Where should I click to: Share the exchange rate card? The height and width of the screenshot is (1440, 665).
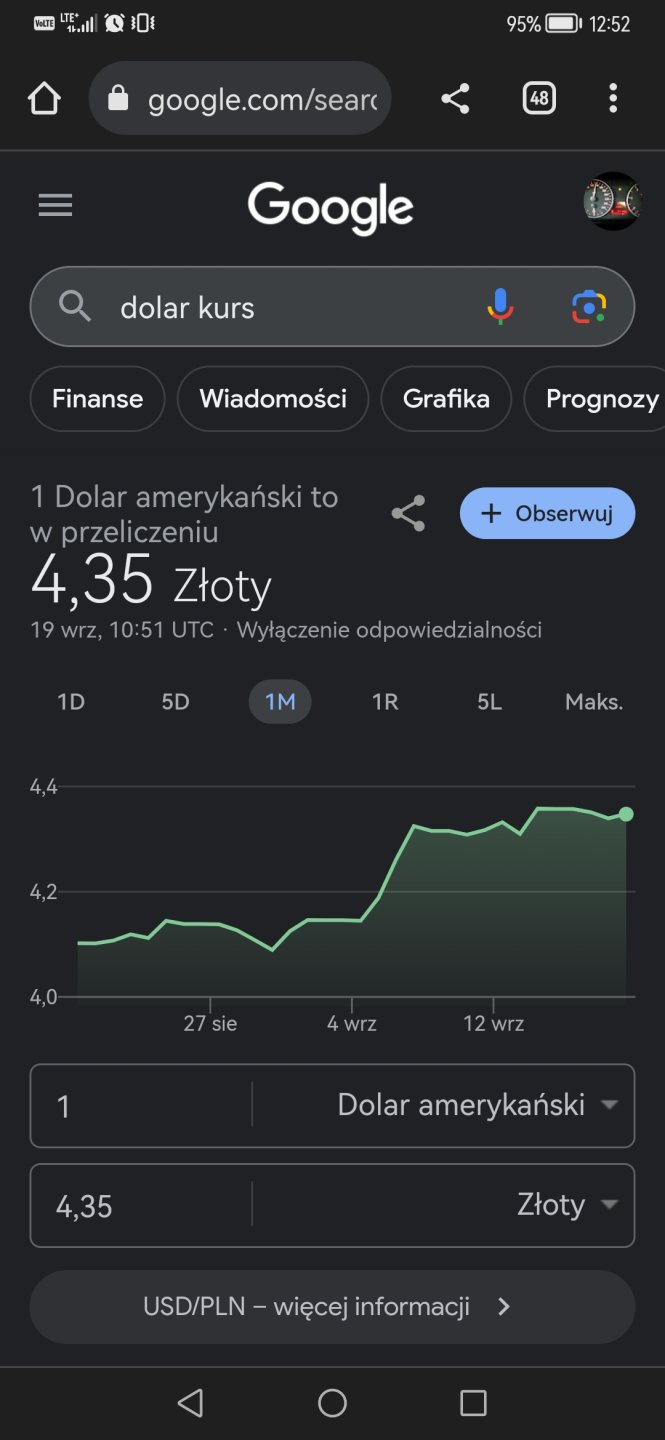[x=408, y=514]
